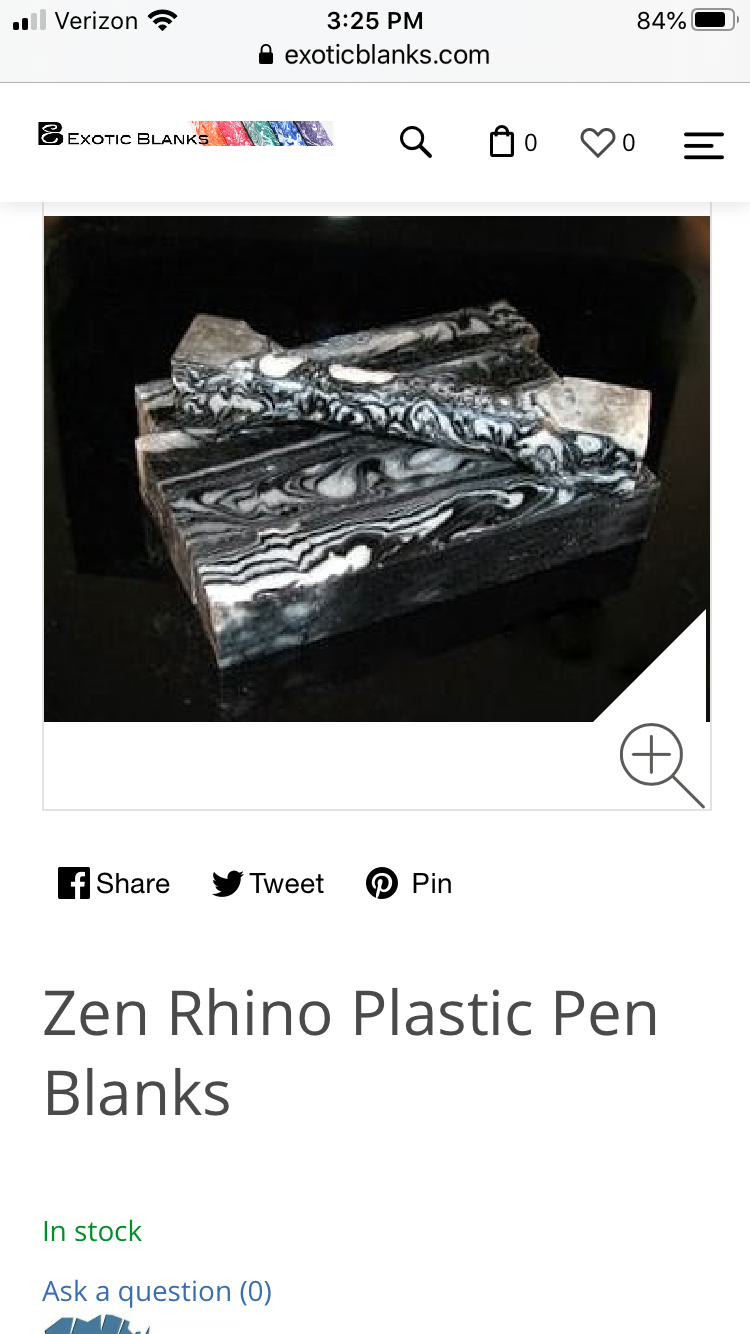Go to Exotic Blanks home via logo
Viewport: 750px width, 1334px height.
[186, 134]
